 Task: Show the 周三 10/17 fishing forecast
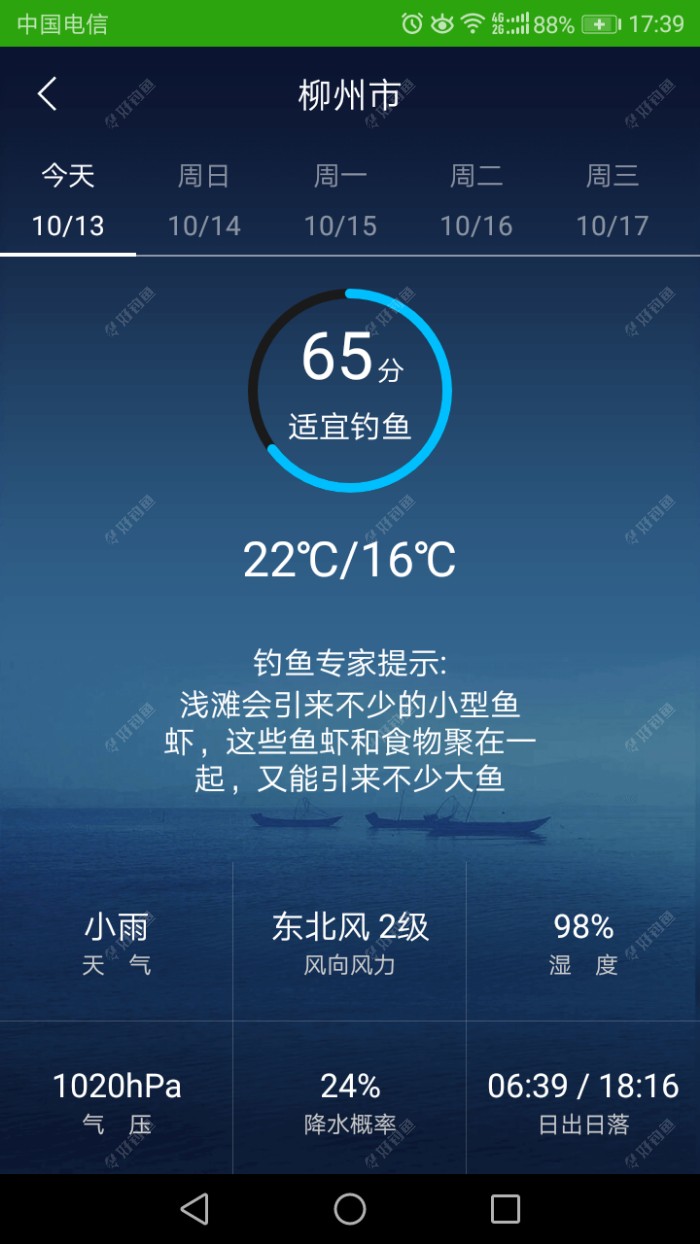(x=612, y=201)
